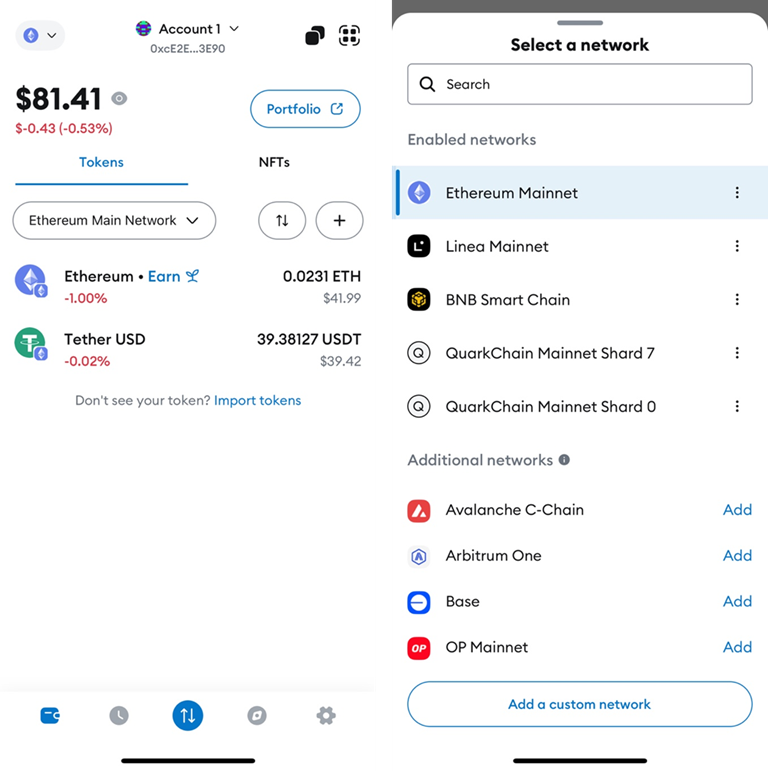Add the Avalanche C-Chain network
Screen dimensions: 768x771
click(737, 510)
